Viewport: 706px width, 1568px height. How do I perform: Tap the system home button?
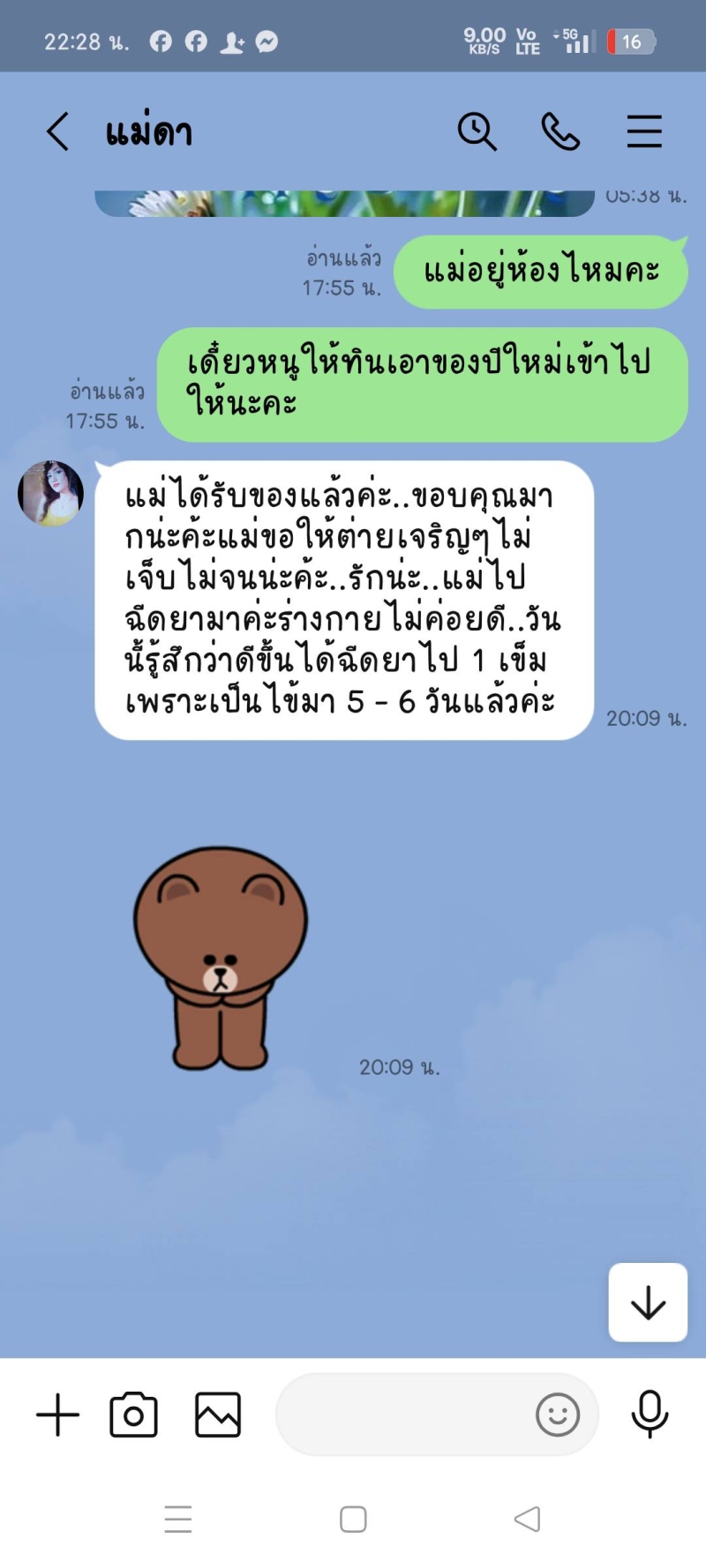(x=353, y=1519)
